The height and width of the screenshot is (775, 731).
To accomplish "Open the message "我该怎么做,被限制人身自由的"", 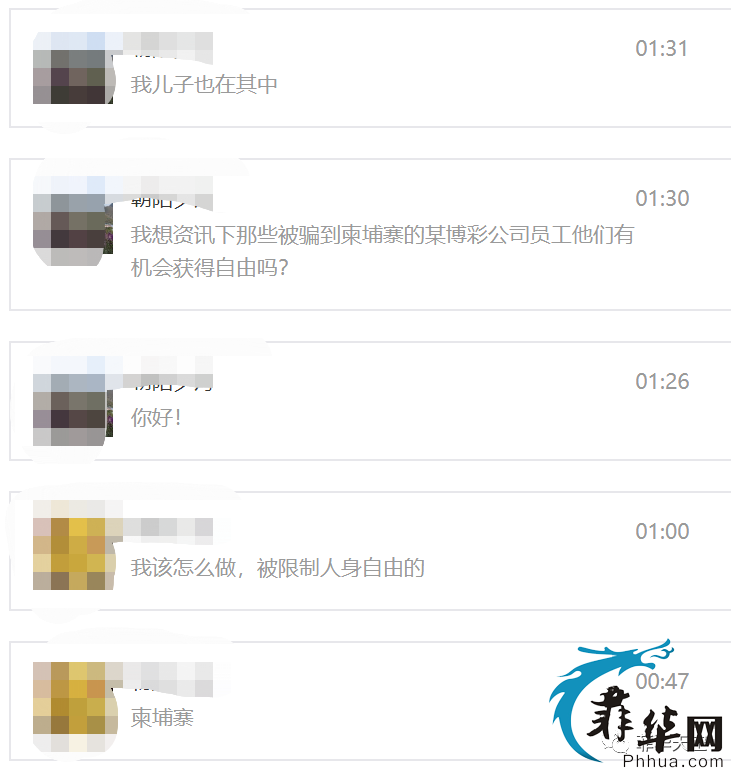I will coord(278,568).
